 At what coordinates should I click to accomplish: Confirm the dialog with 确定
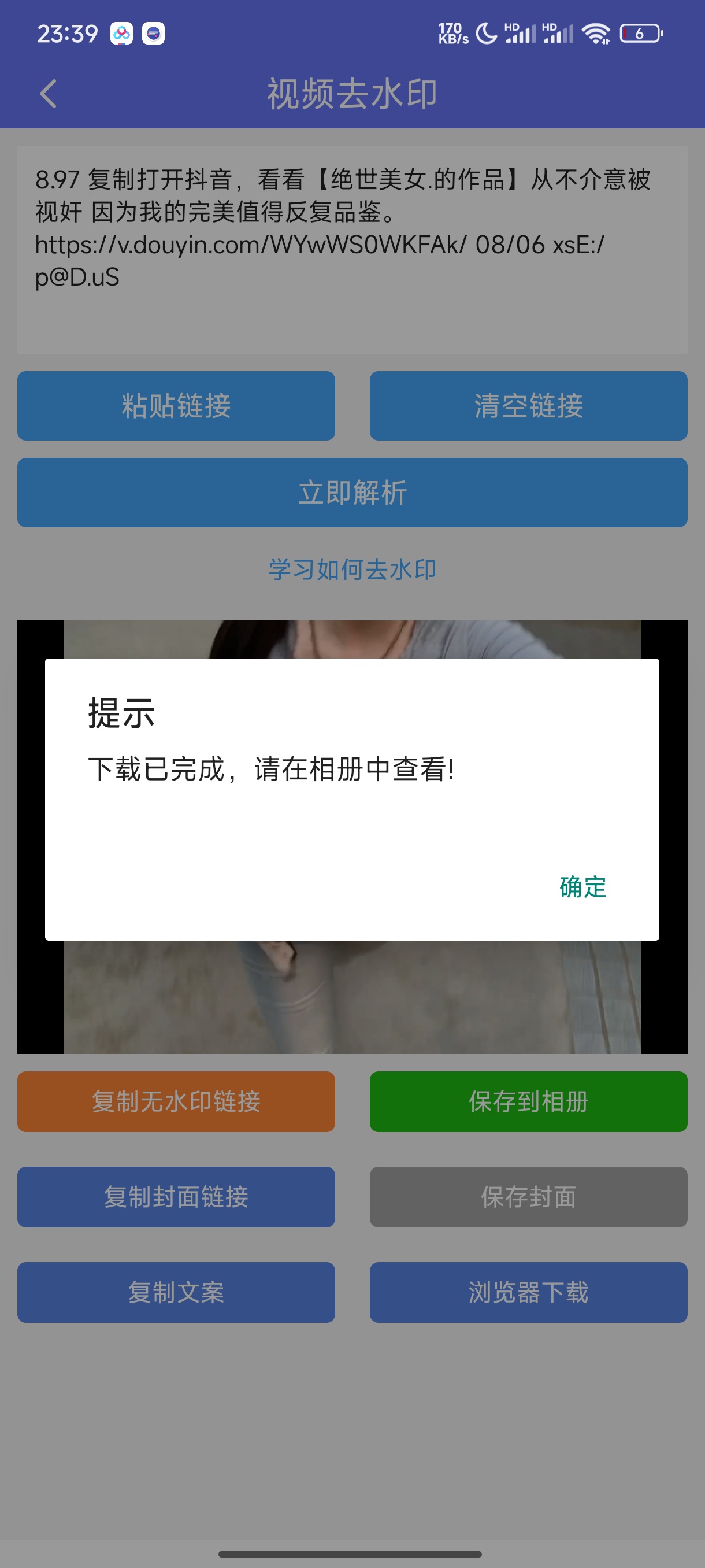pos(582,887)
